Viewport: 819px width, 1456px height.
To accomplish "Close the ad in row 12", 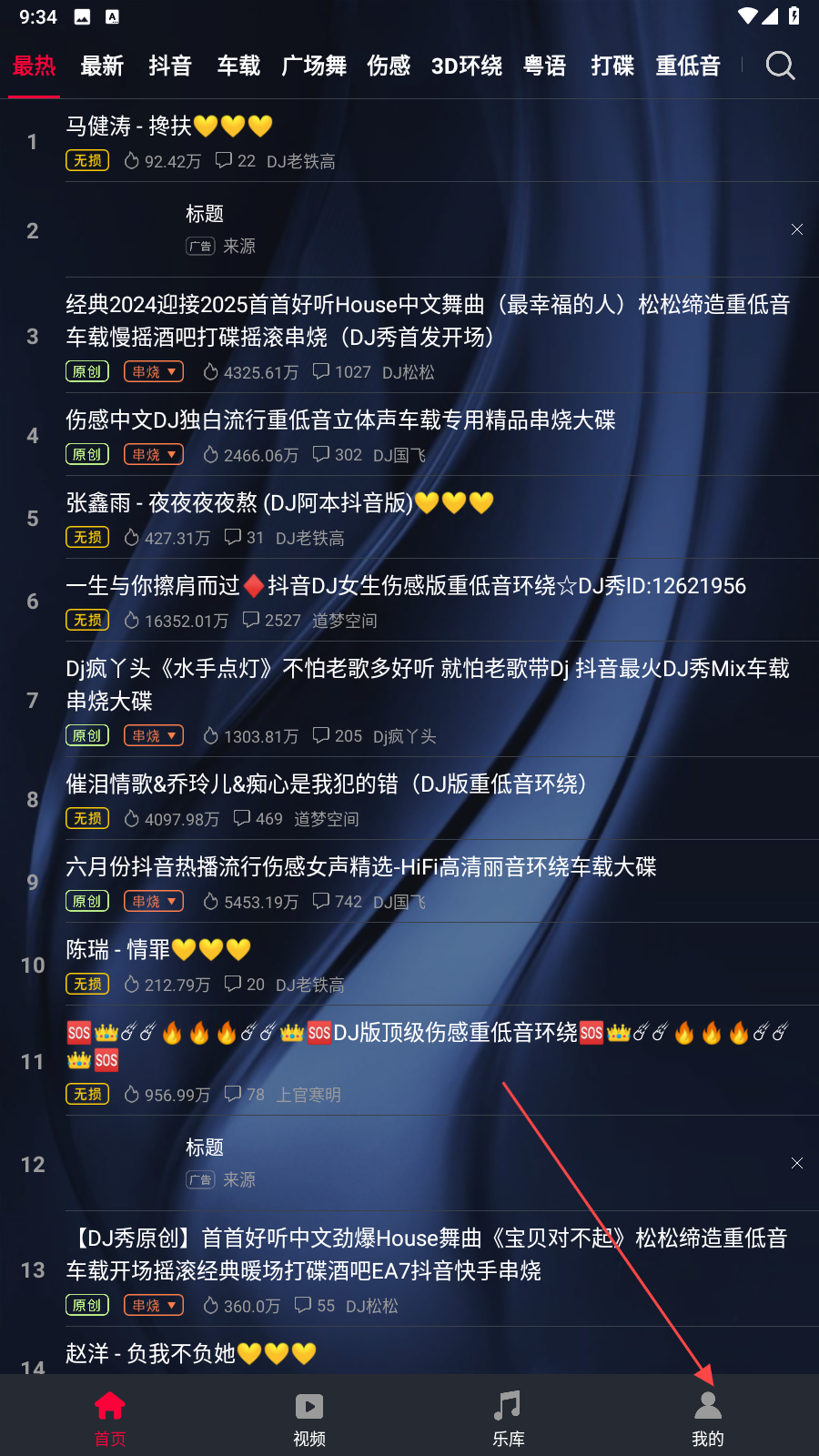I will click(x=797, y=1163).
